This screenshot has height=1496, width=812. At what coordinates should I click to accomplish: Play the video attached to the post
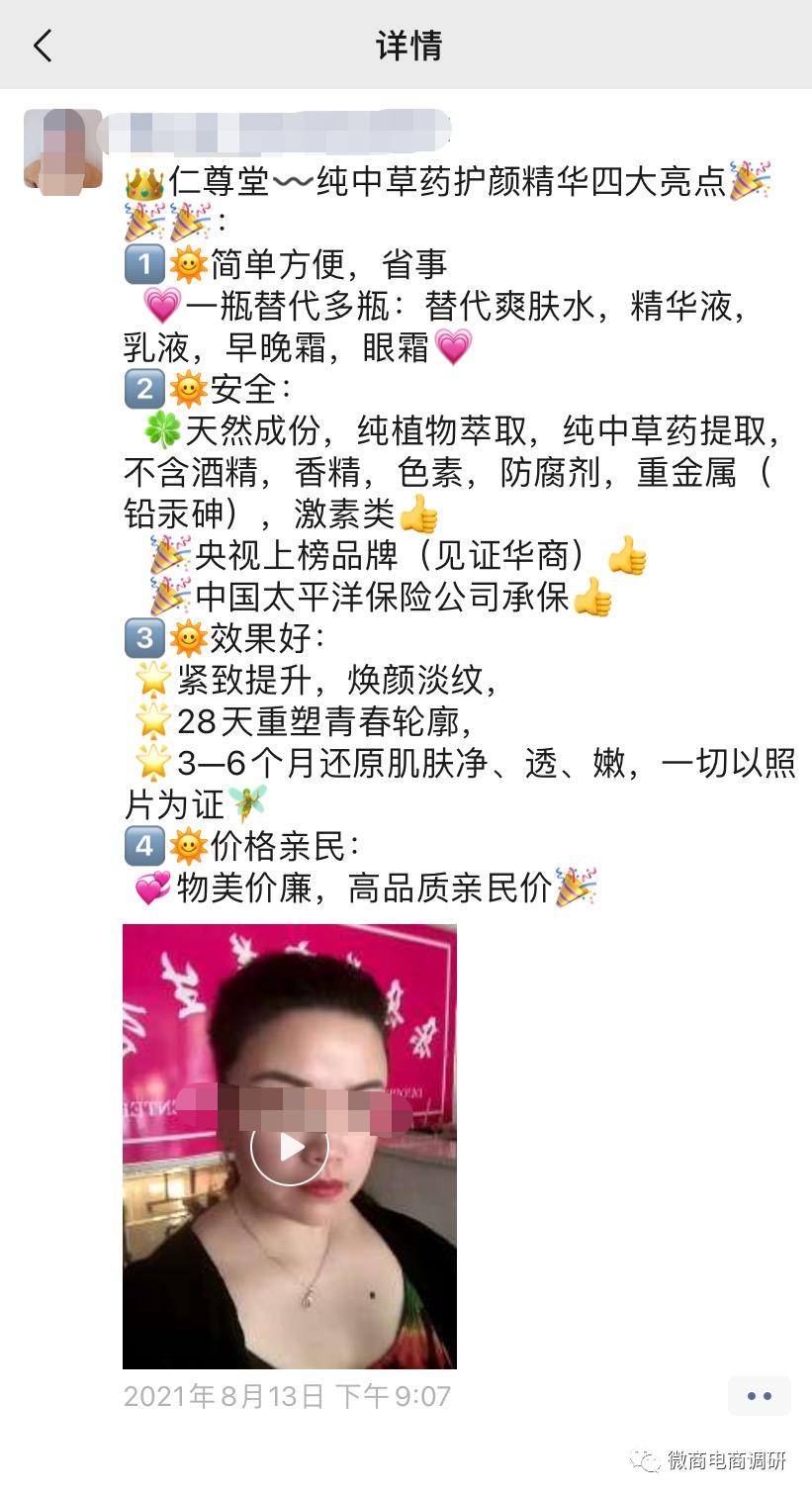coord(289,1146)
